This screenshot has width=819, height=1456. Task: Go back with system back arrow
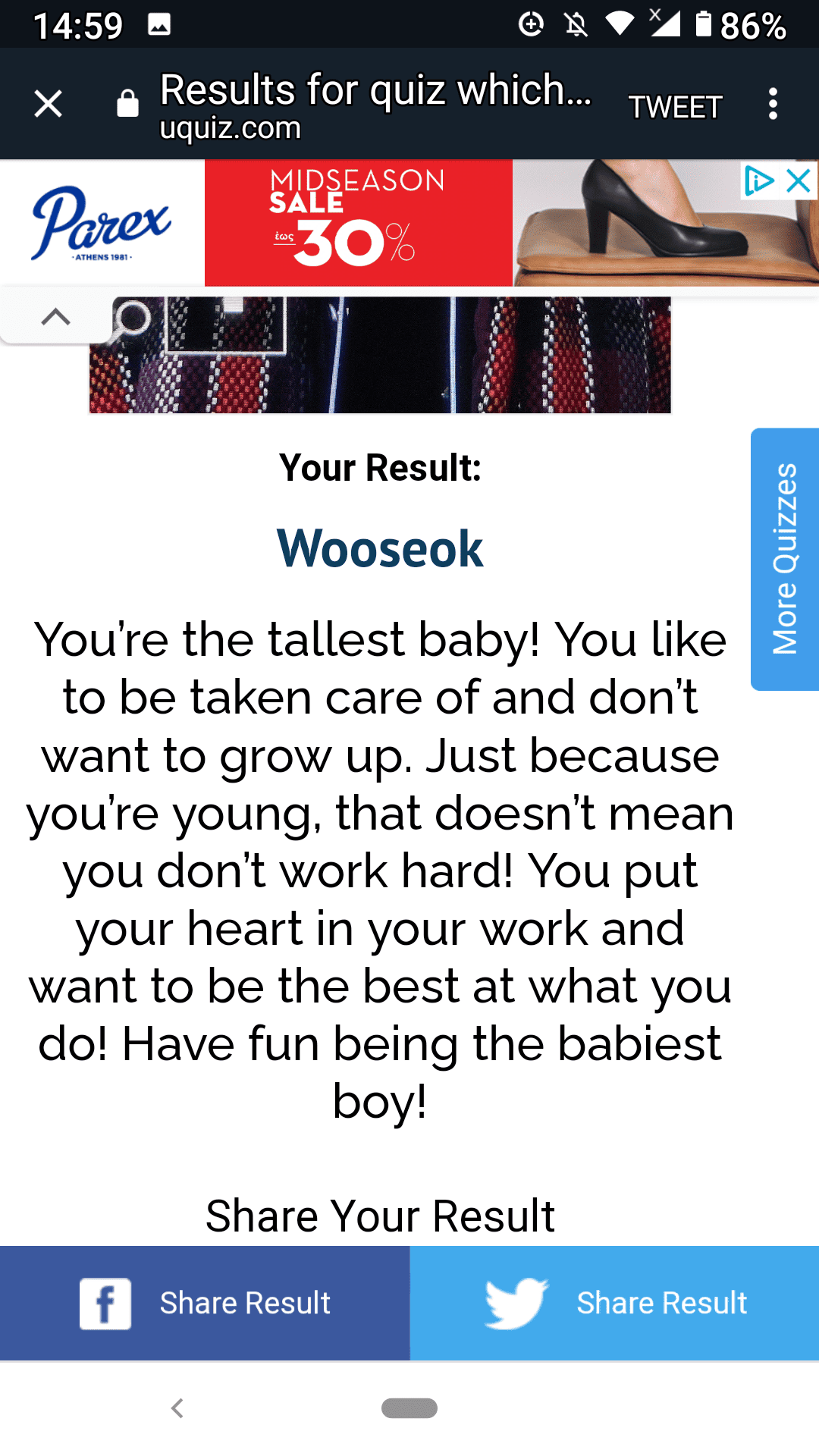[x=177, y=1408]
